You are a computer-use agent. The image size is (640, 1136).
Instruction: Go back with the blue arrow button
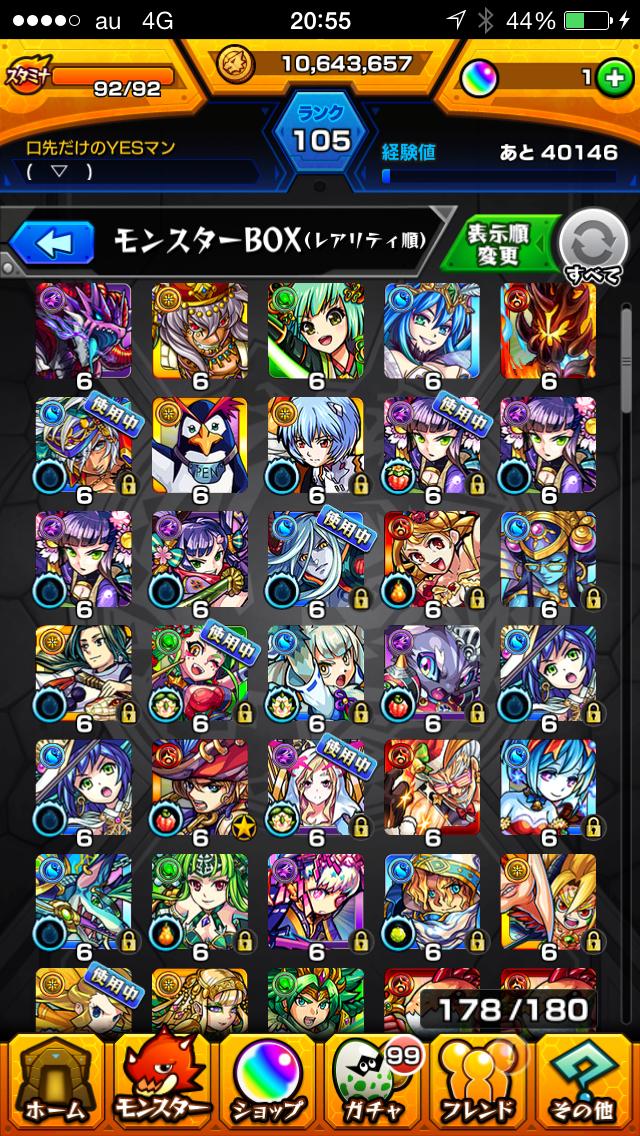50,241
